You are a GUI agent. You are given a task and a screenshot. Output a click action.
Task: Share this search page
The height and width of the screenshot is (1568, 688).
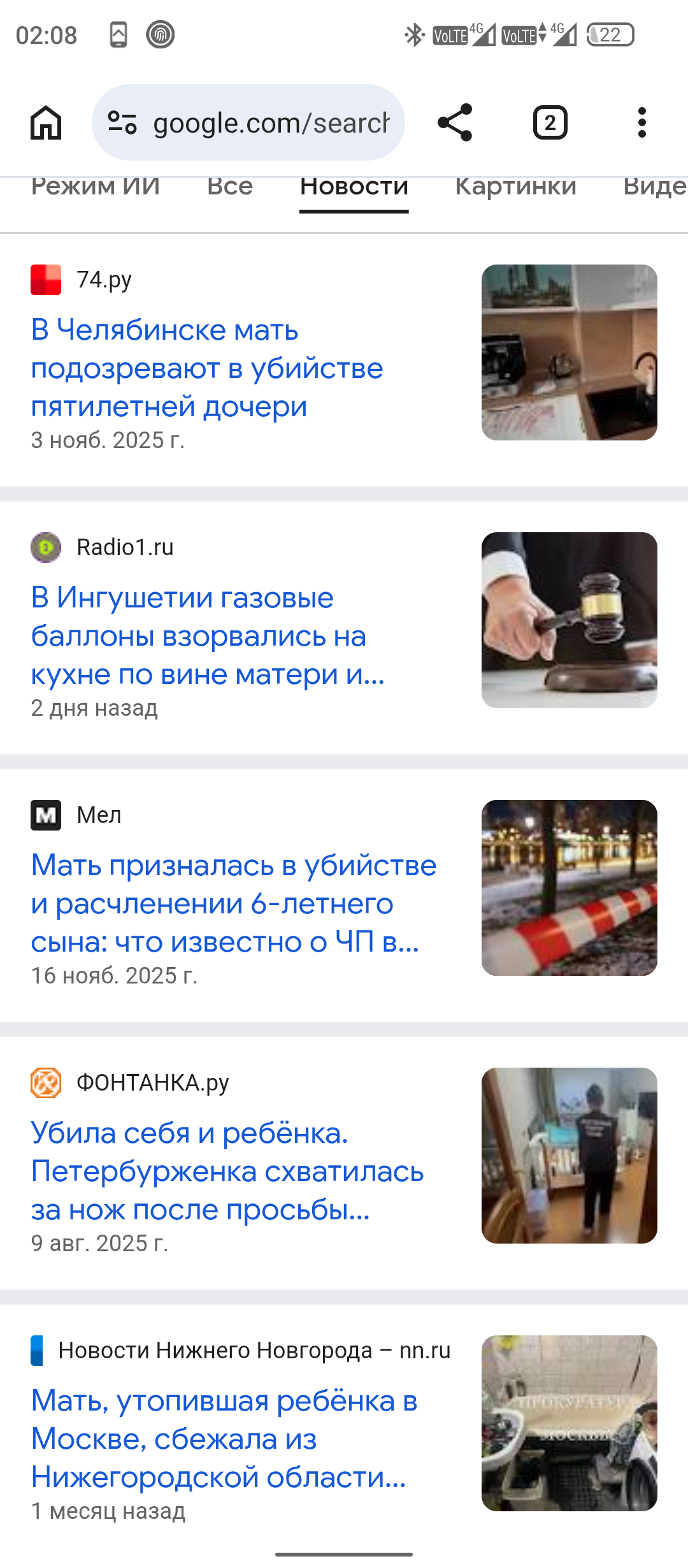click(x=455, y=122)
